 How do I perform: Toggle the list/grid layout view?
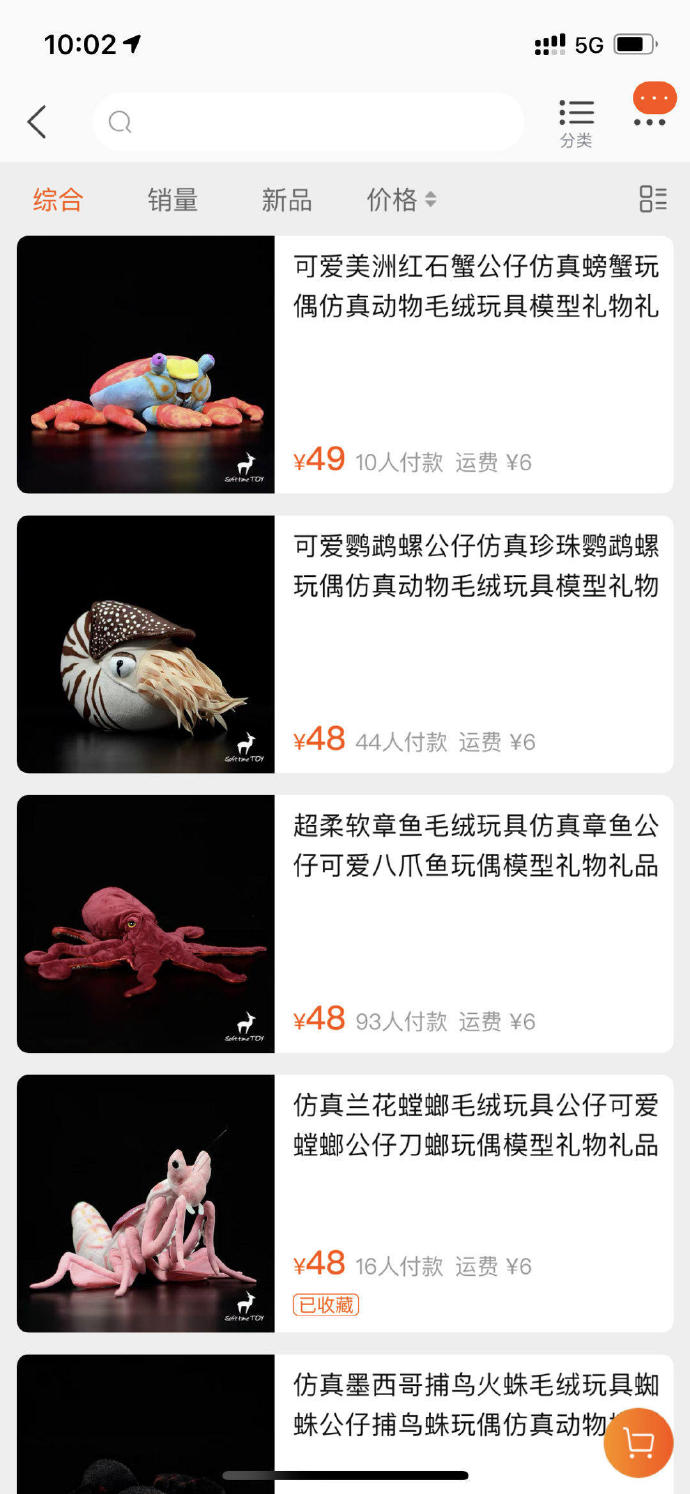pos(653,199)
